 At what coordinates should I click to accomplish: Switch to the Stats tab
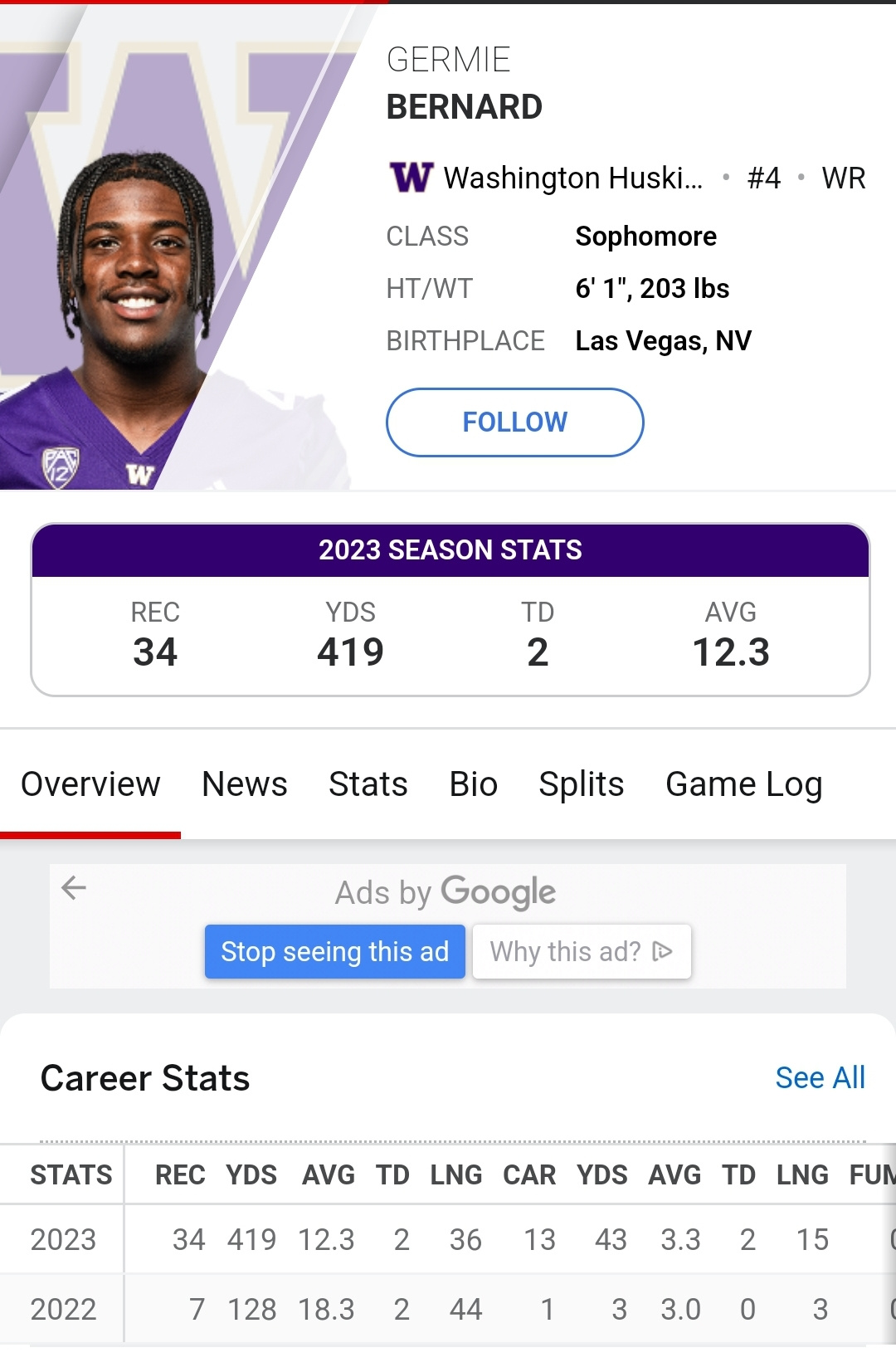[368, 784]
